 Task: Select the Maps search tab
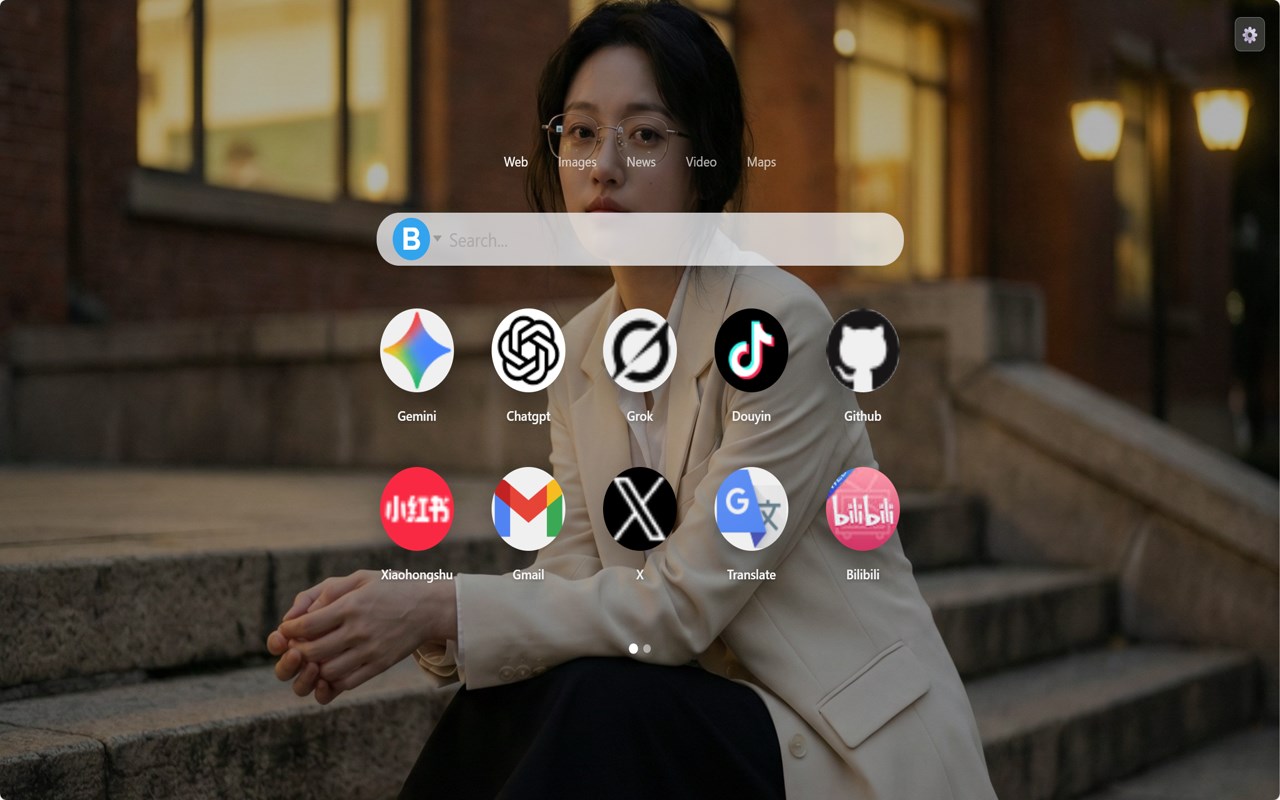coord(761,162)
